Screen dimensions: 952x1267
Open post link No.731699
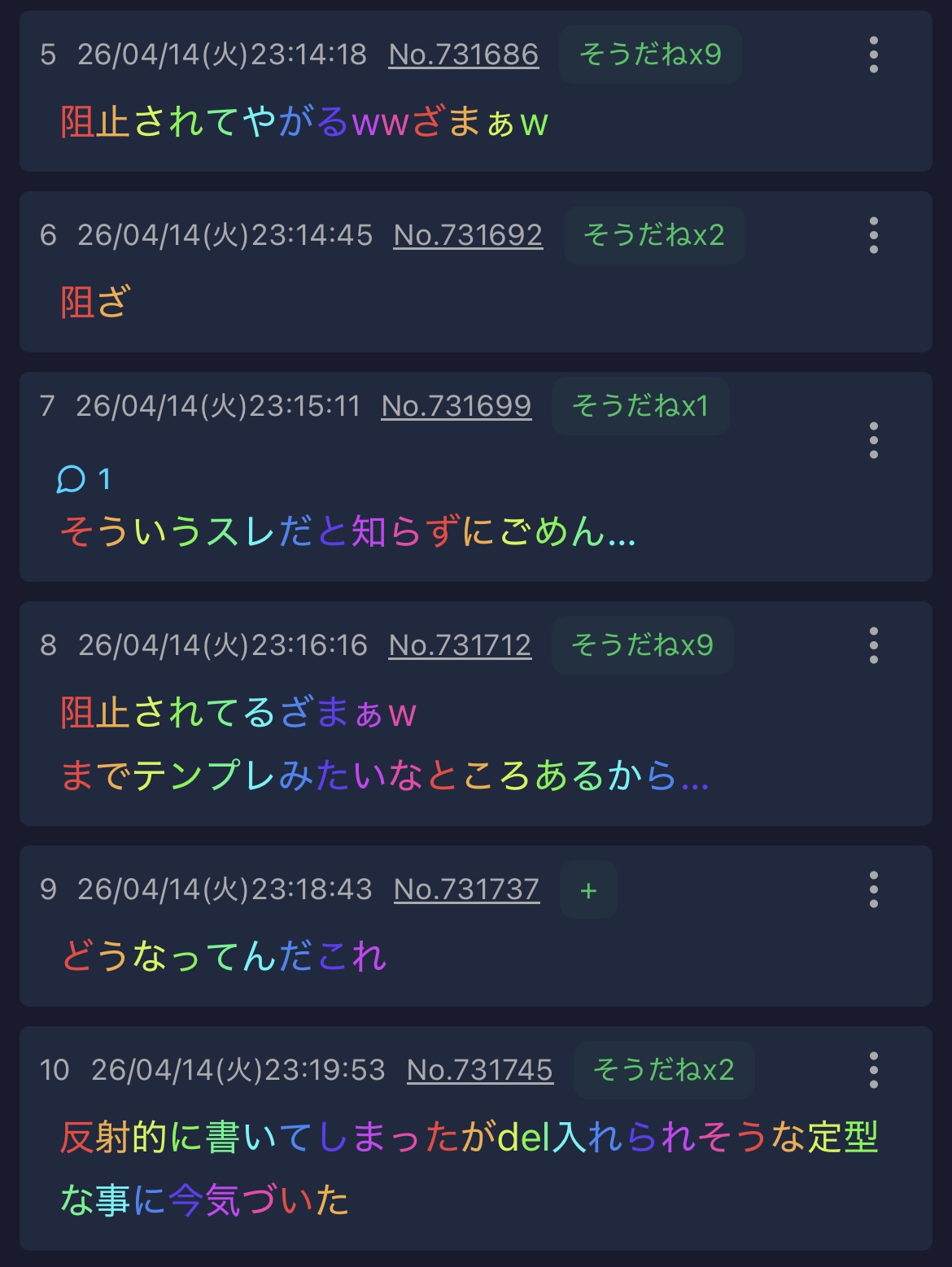tap(456, 405)
